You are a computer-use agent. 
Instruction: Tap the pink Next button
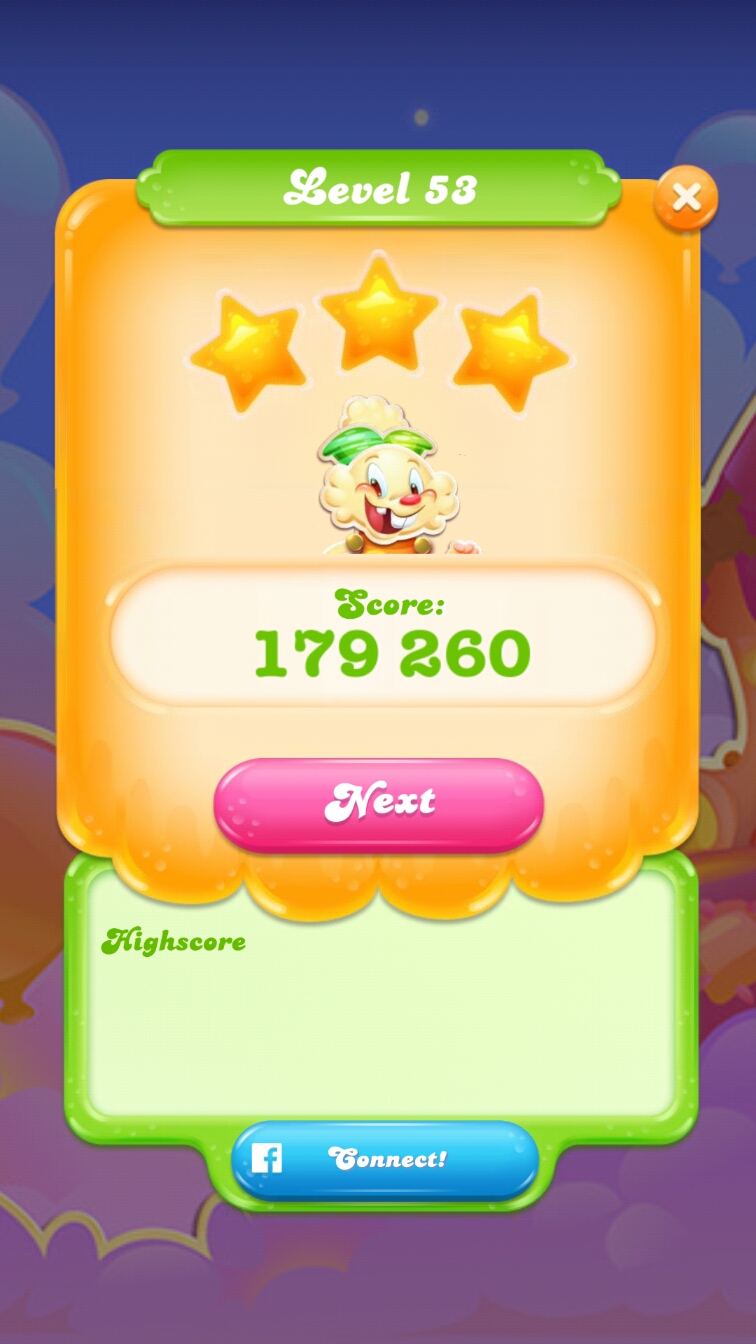click(x=379, y=803)
